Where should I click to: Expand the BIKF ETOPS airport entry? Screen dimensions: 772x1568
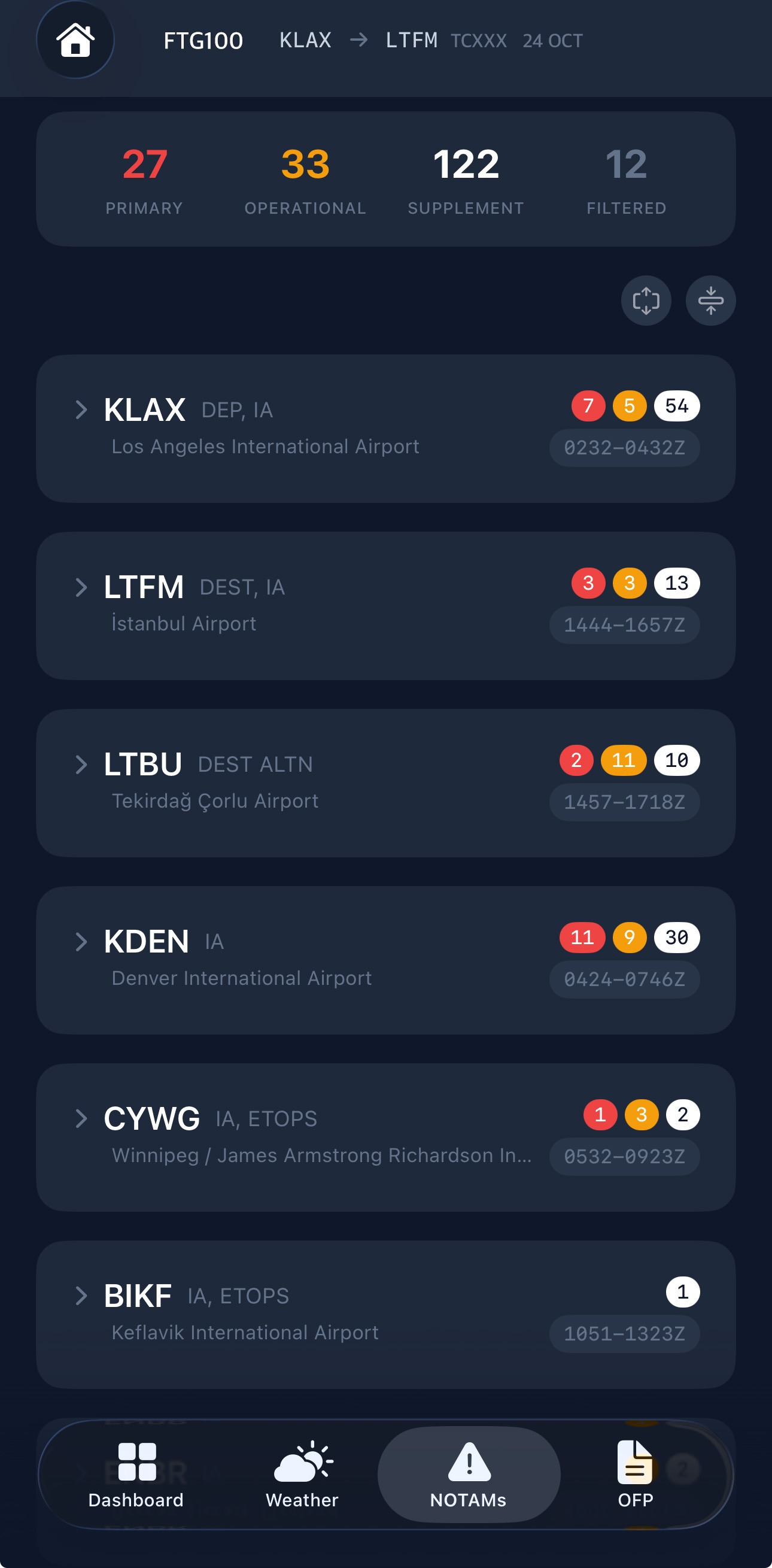[x=82, y=1296]
